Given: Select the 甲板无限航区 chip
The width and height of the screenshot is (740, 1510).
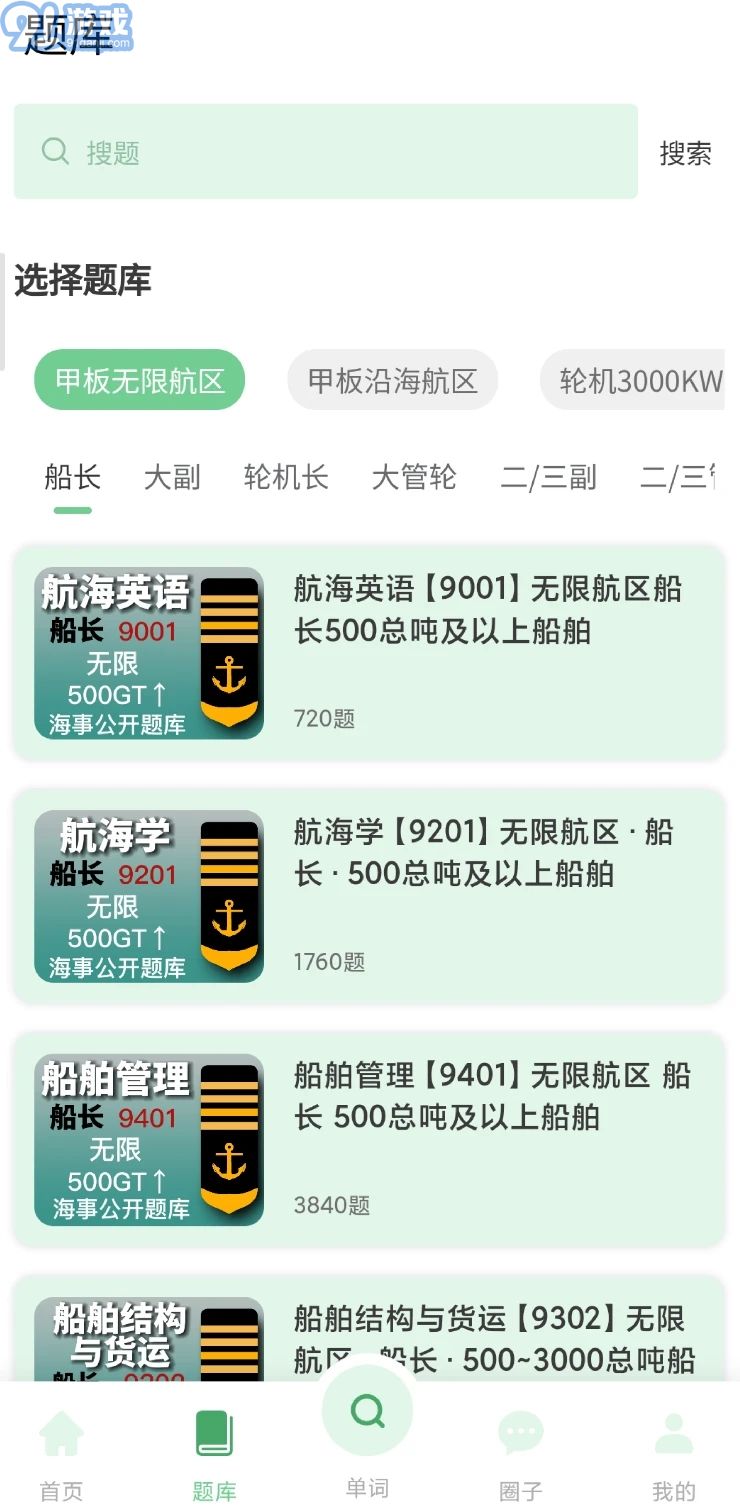Looking at the screenshot, I should click(139, 380).
